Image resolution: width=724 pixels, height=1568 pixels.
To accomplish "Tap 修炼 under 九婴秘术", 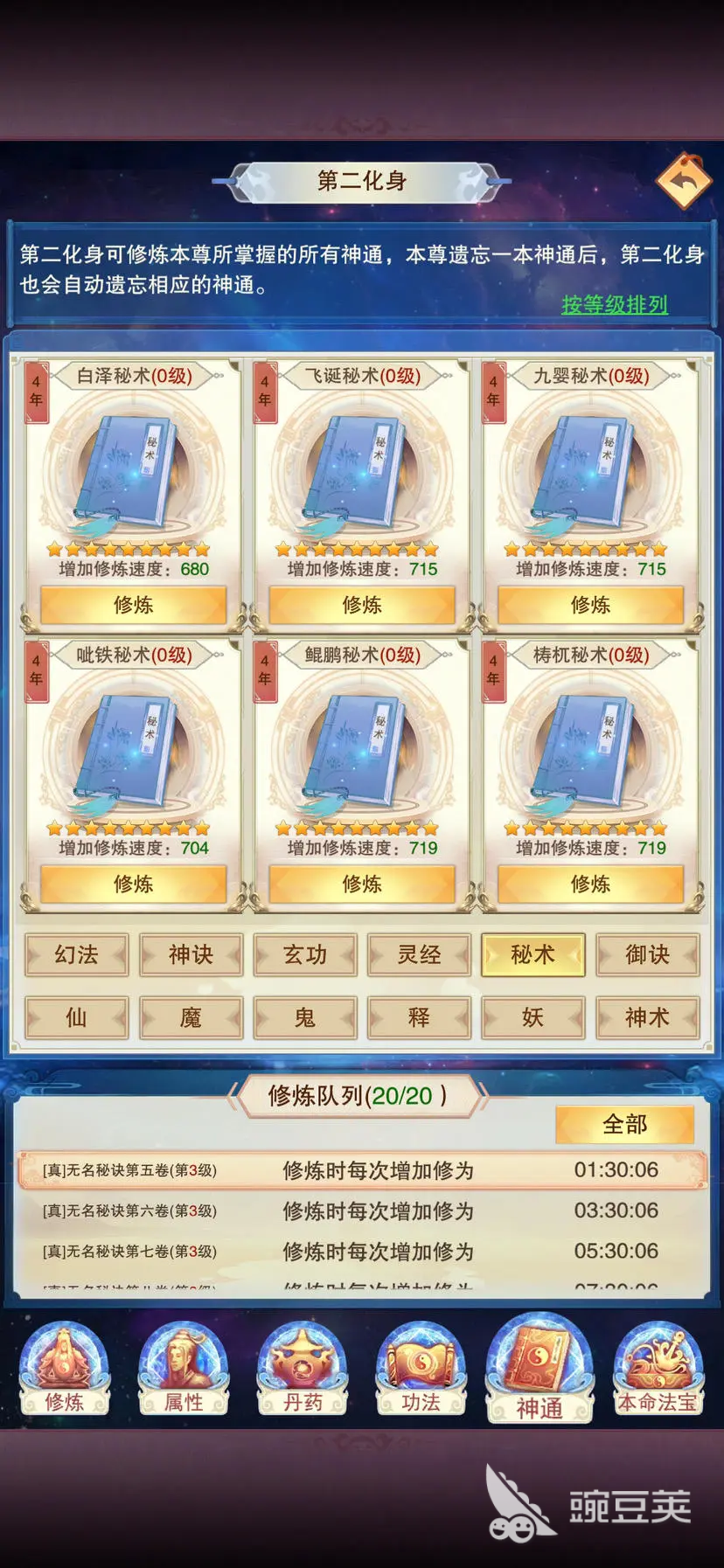I will tap(590, 605).
